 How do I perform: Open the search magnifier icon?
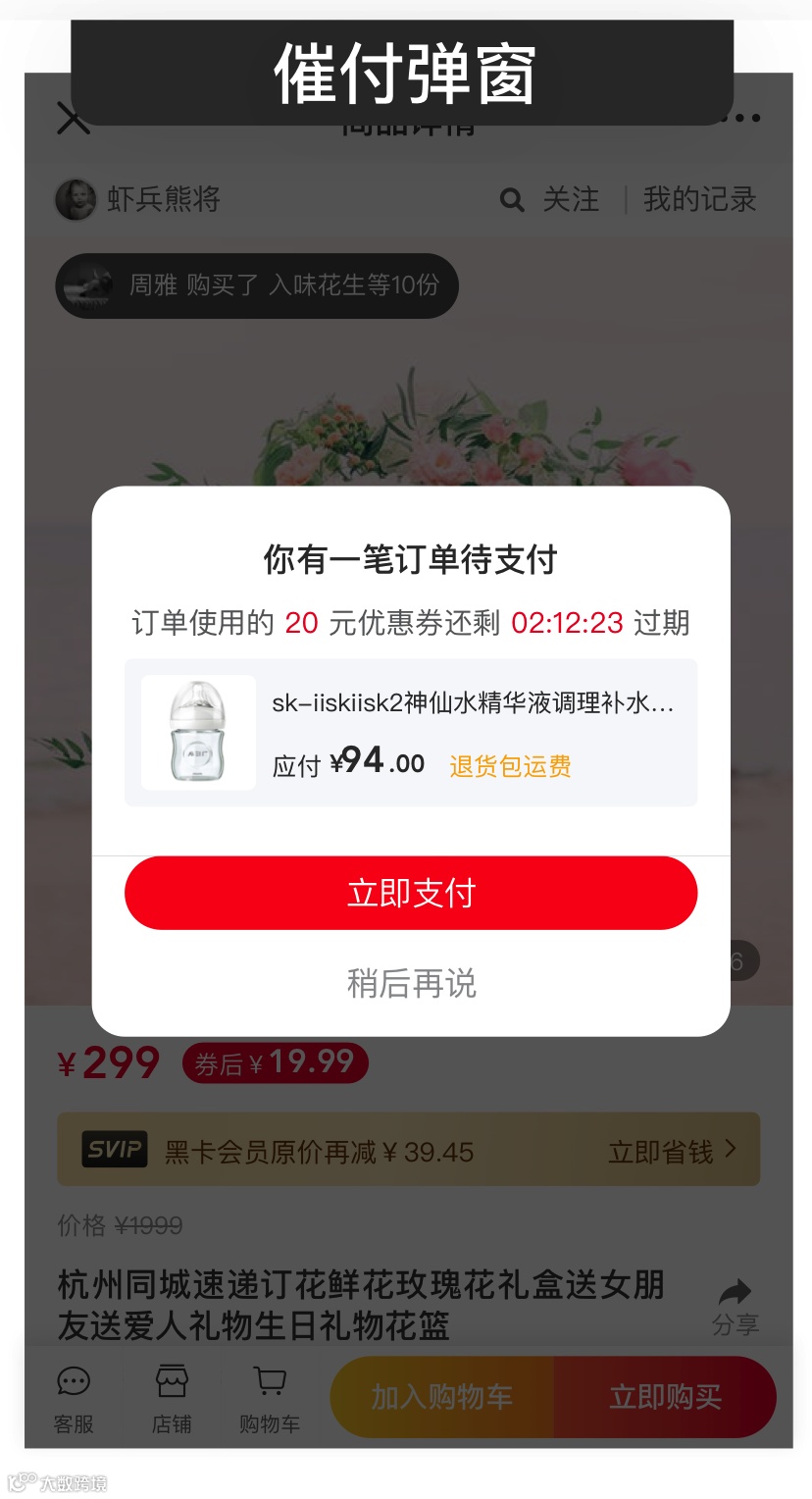click(x=512, y=199)
